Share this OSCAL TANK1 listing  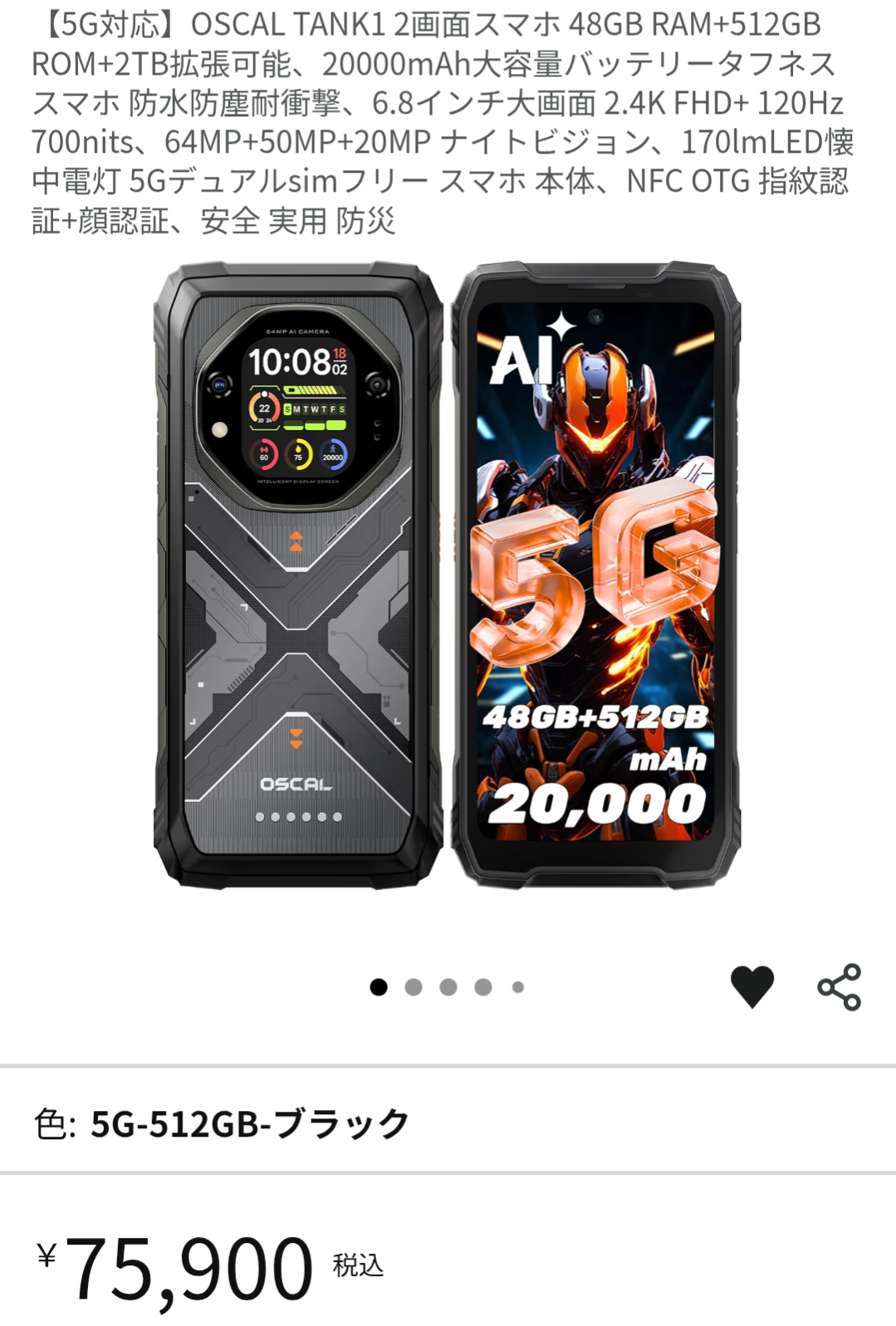pyautogui.click(x=840, y=986)
